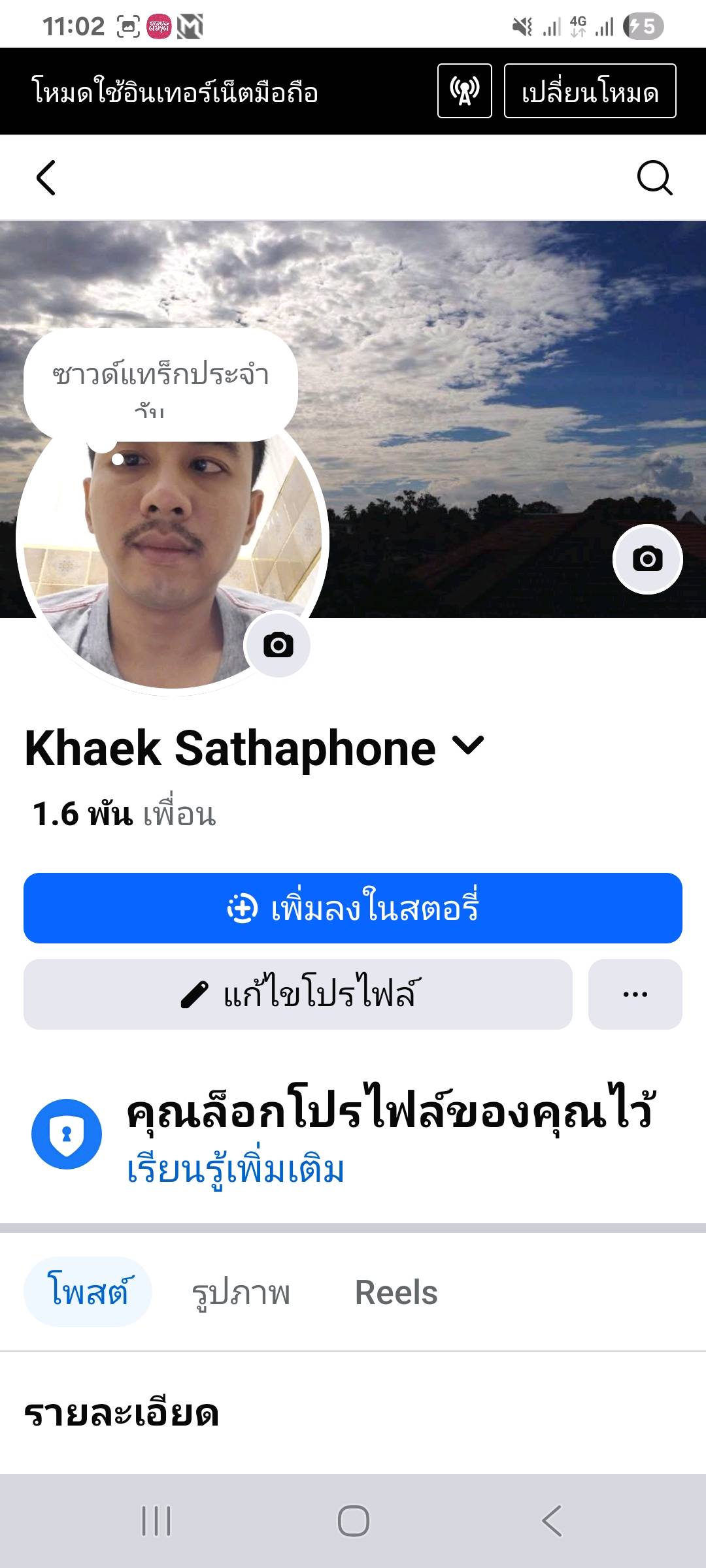
Task: Open recent apps from the navigation bar
Action: (156, 1521)
